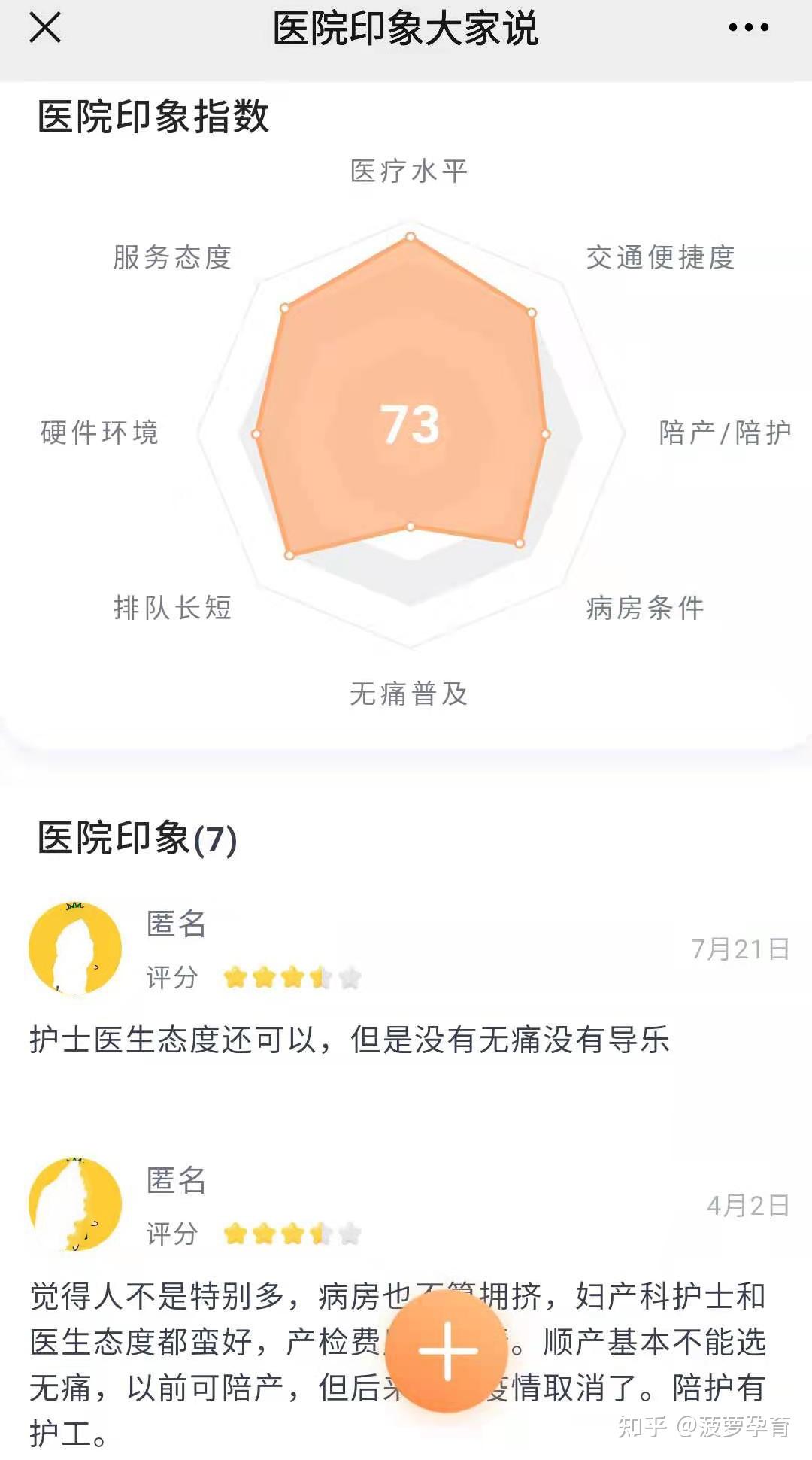Viewport: 812px width, 1460px height.
Task: Open the three-dot overflow menu
Action: click(748, 29)
